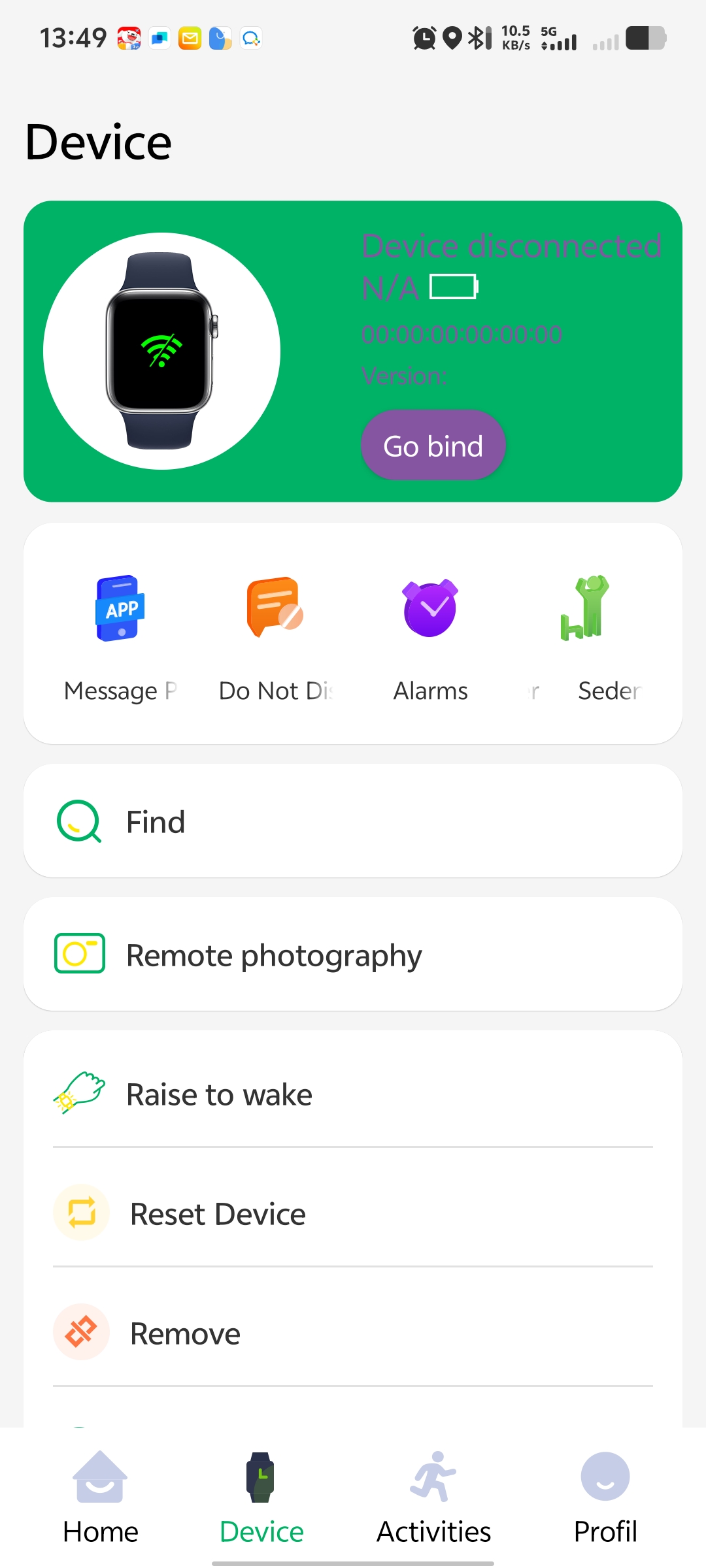This screenshot has height=1568, width=706.
Task: Open Remote photography
Action: tap(353, 955)
